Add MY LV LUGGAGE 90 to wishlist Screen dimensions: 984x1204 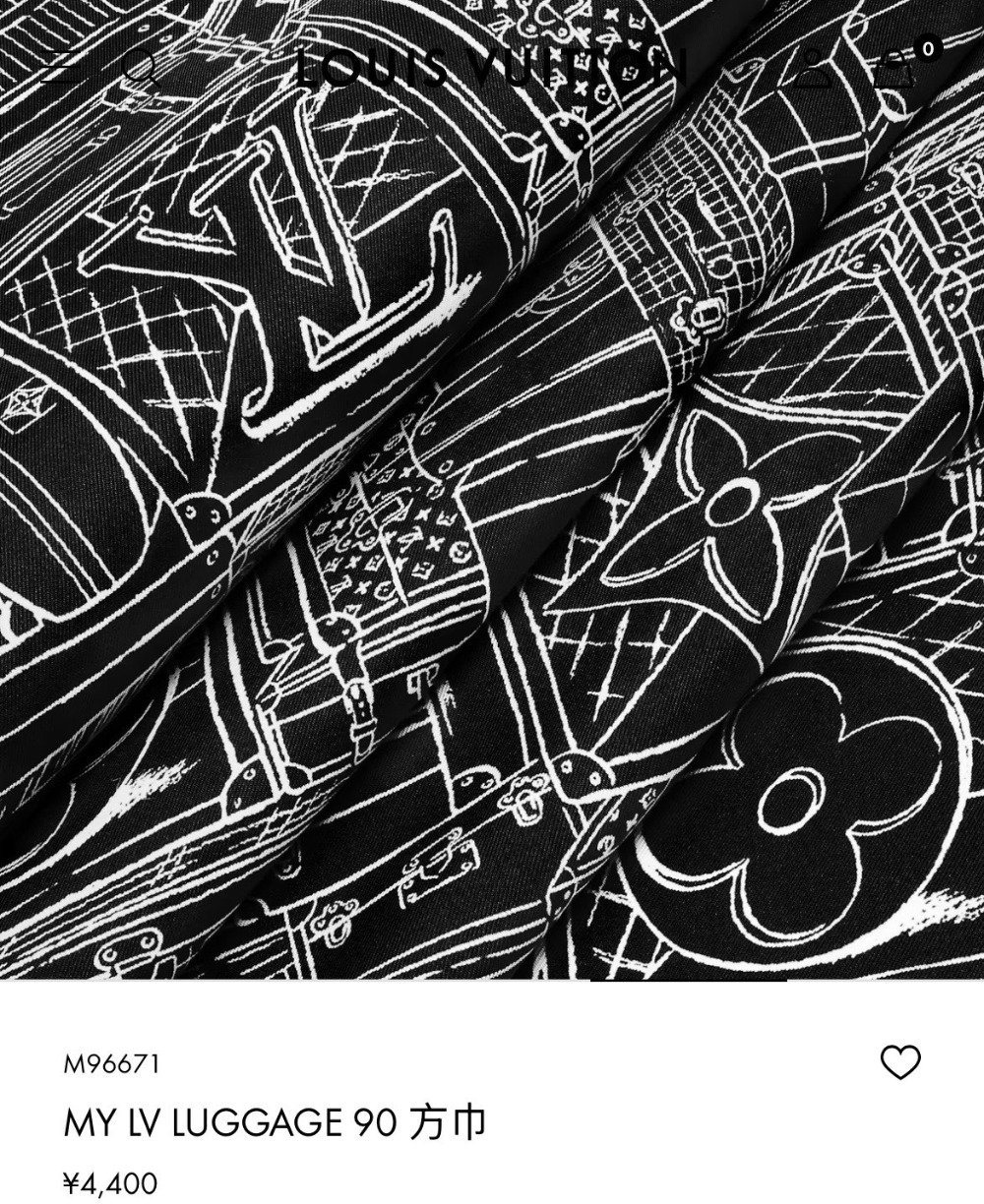tap(899, 1062)
